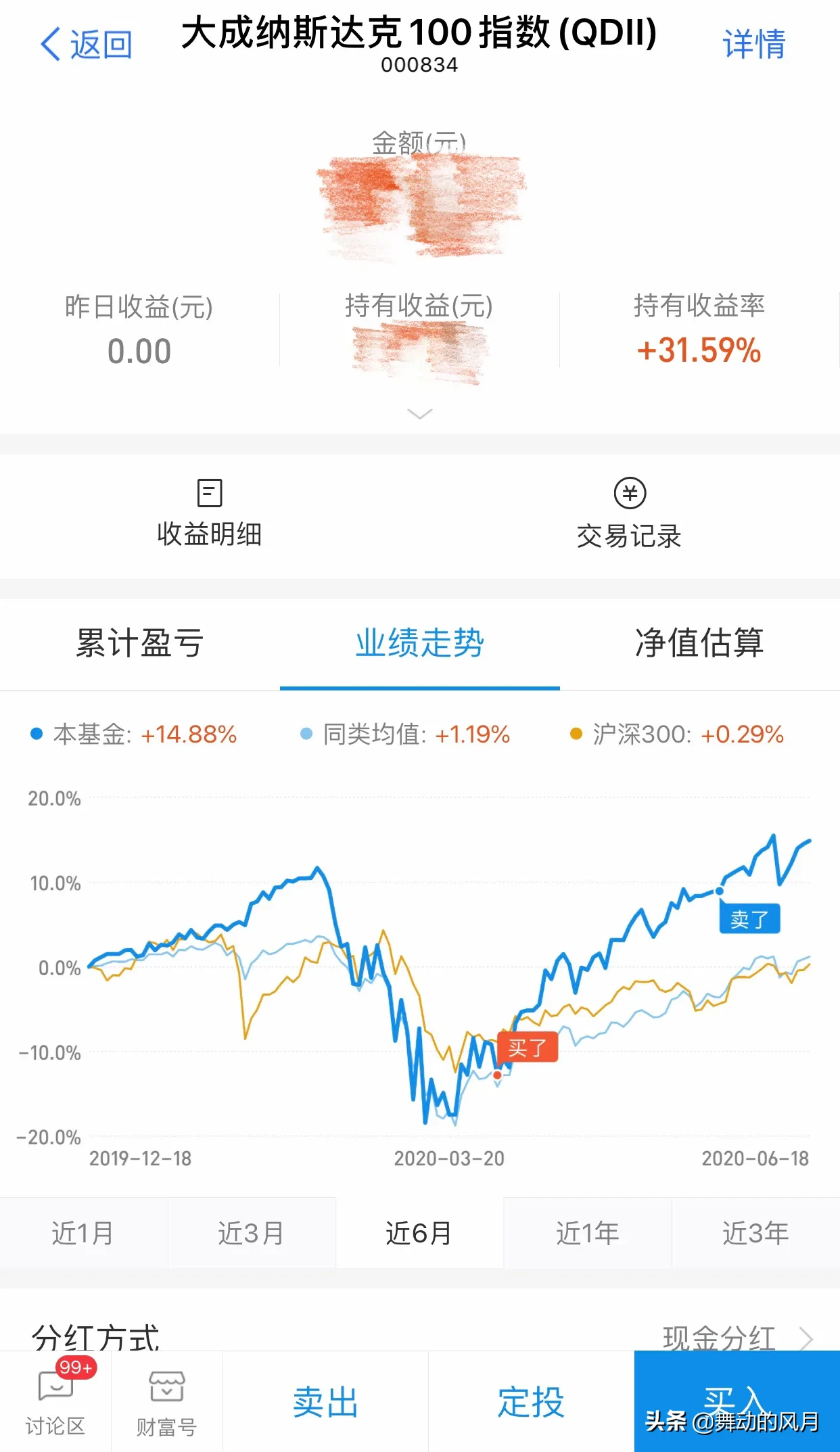840x1452 pixels.
Task: Switch to the 净值估算 tab
Action: point(699,643)
